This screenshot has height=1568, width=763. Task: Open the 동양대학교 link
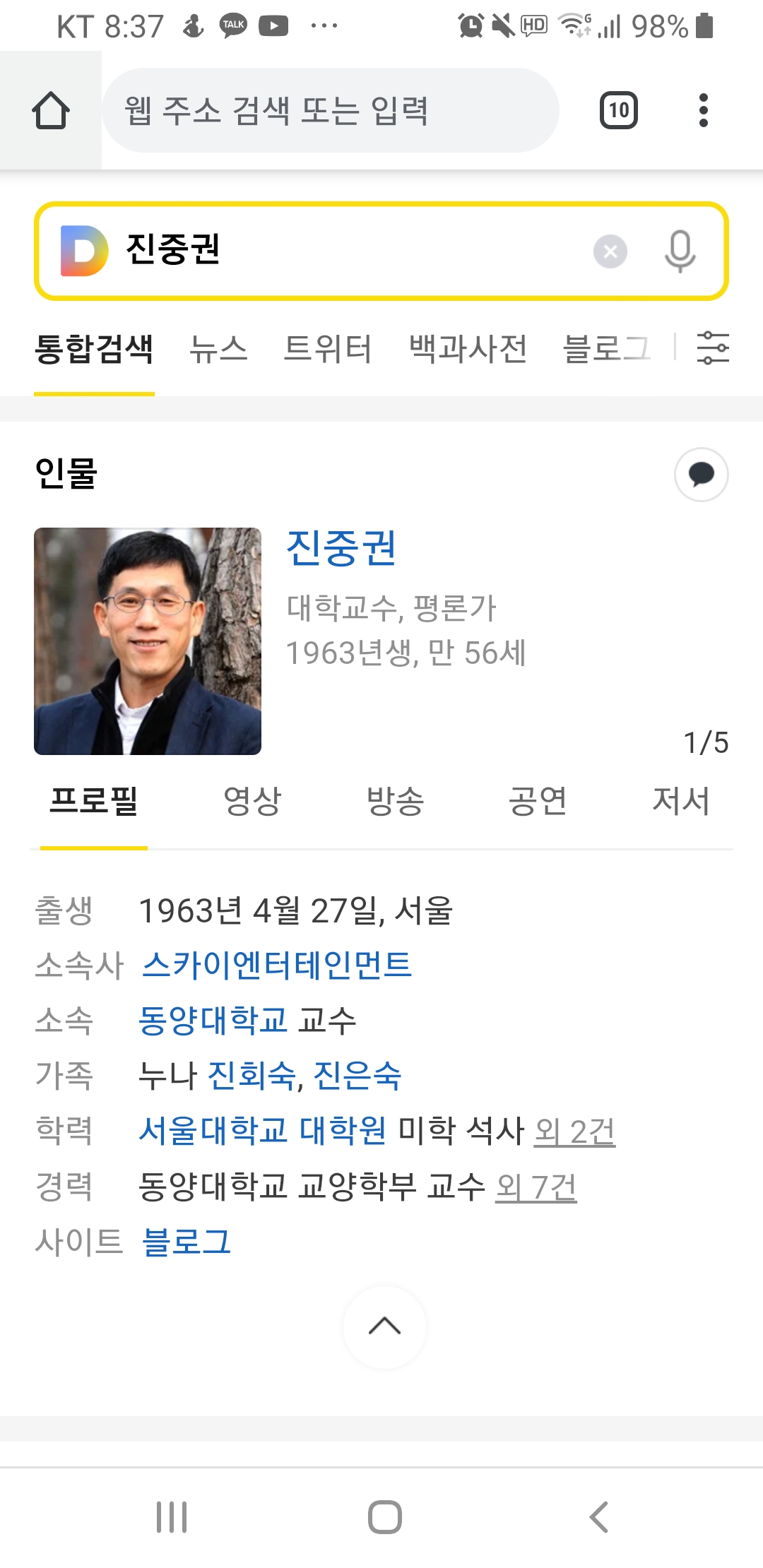[x=213, y=1020]
